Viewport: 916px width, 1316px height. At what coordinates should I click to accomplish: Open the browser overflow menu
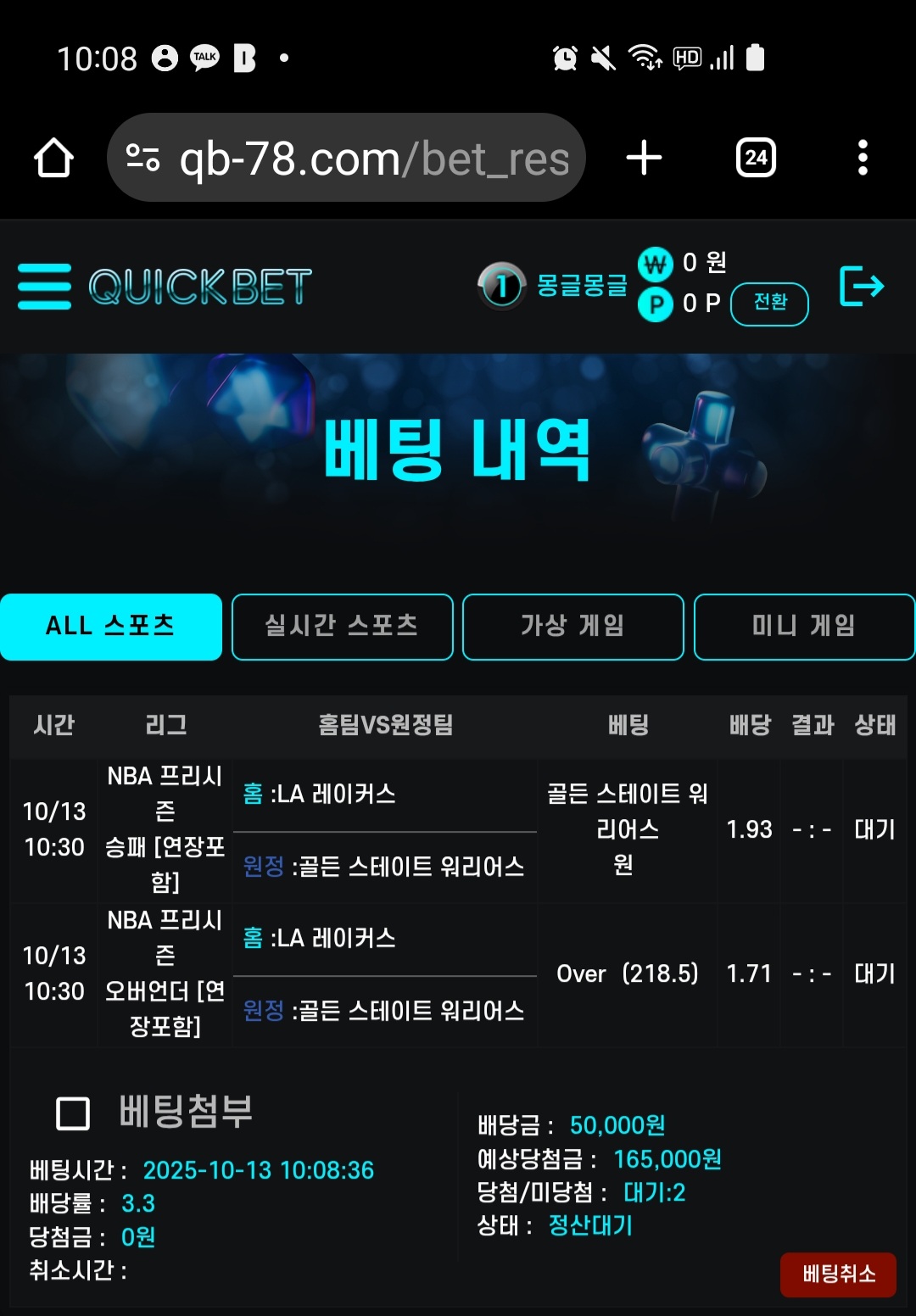point(863,158)
